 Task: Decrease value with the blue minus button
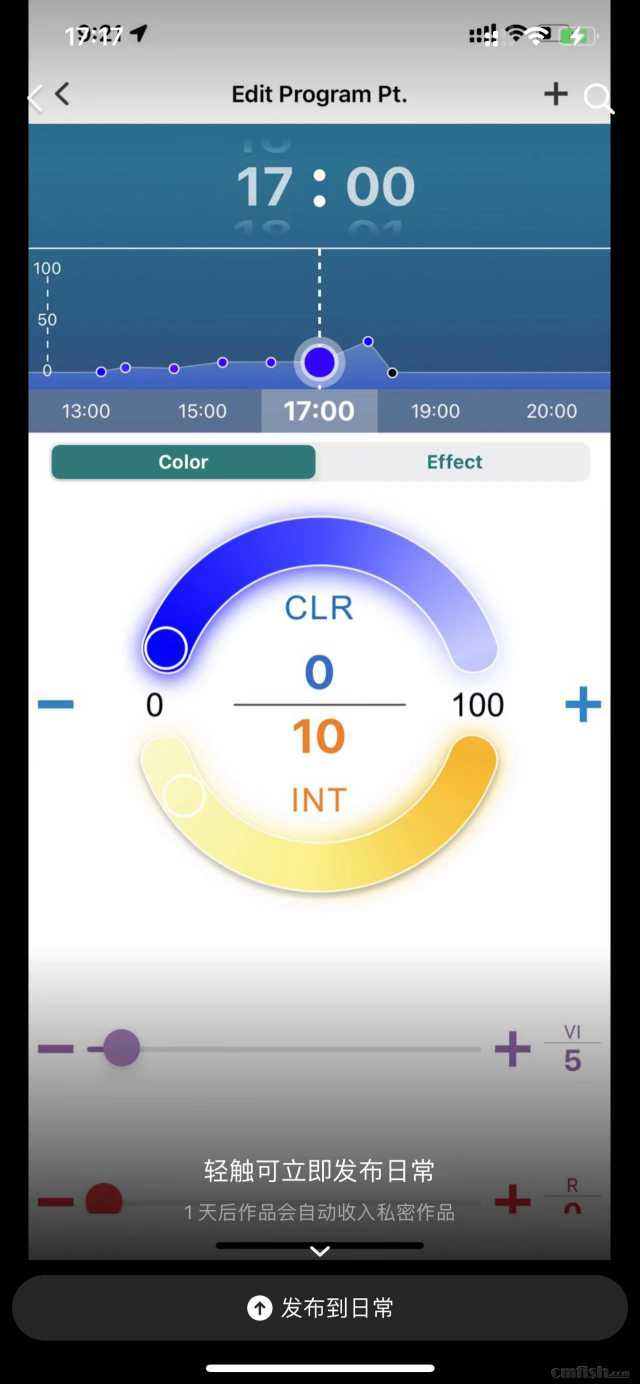pyautogui.click(x=56, y=705)
